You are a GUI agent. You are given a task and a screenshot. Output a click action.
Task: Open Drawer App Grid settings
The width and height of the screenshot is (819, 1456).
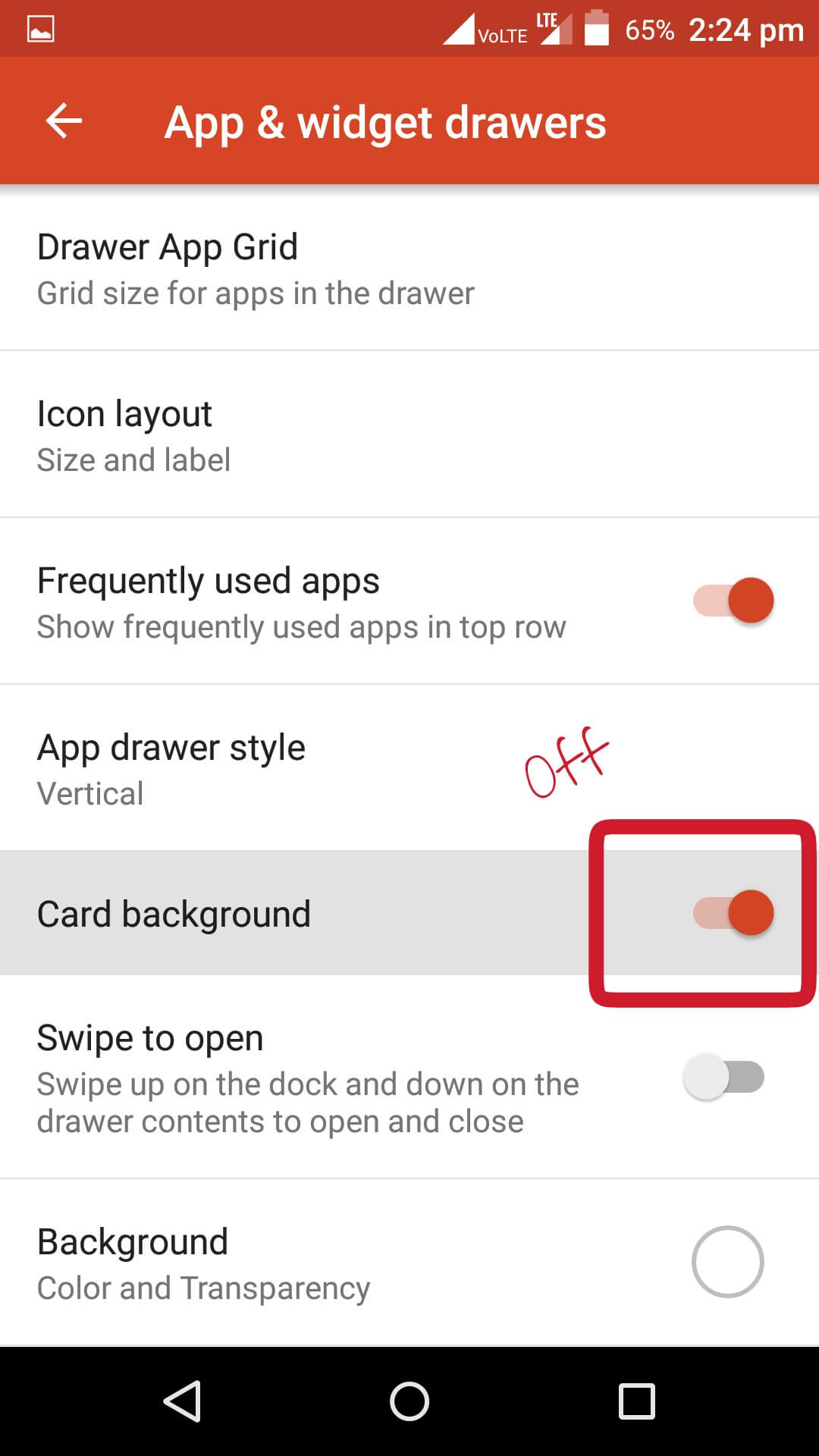tap(409, 268)
